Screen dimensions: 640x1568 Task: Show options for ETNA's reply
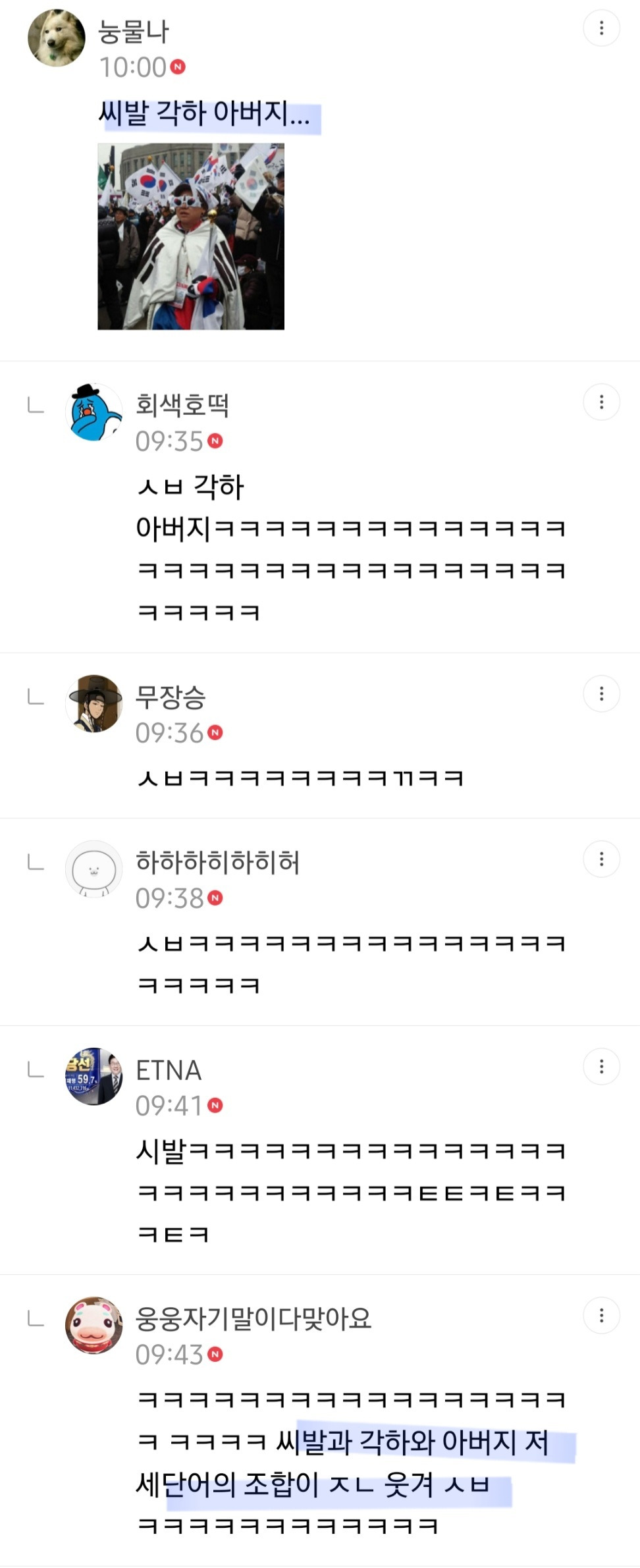point(601,1066)
